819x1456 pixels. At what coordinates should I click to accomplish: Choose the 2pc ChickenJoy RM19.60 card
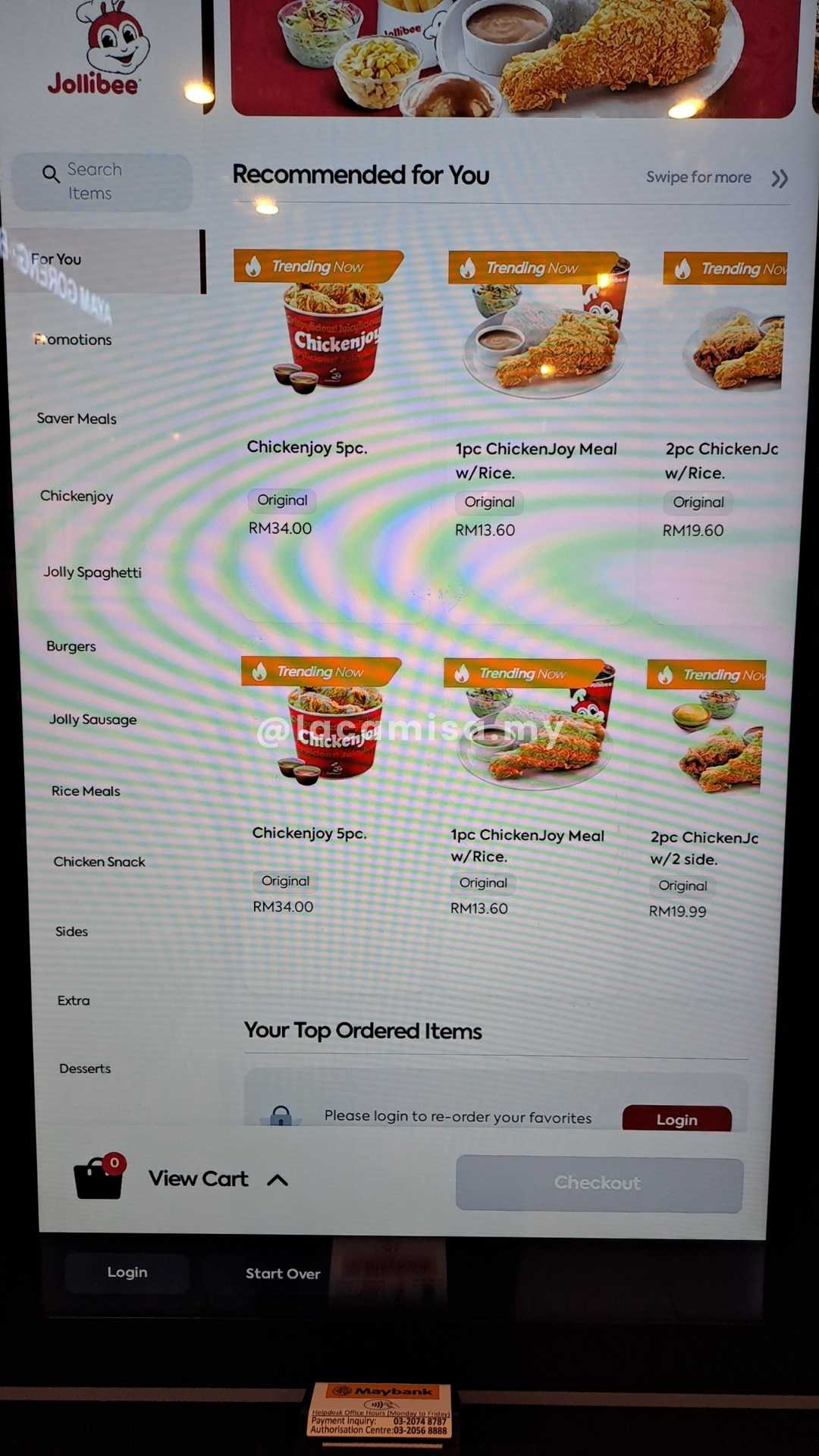click(x=724, y=394)
